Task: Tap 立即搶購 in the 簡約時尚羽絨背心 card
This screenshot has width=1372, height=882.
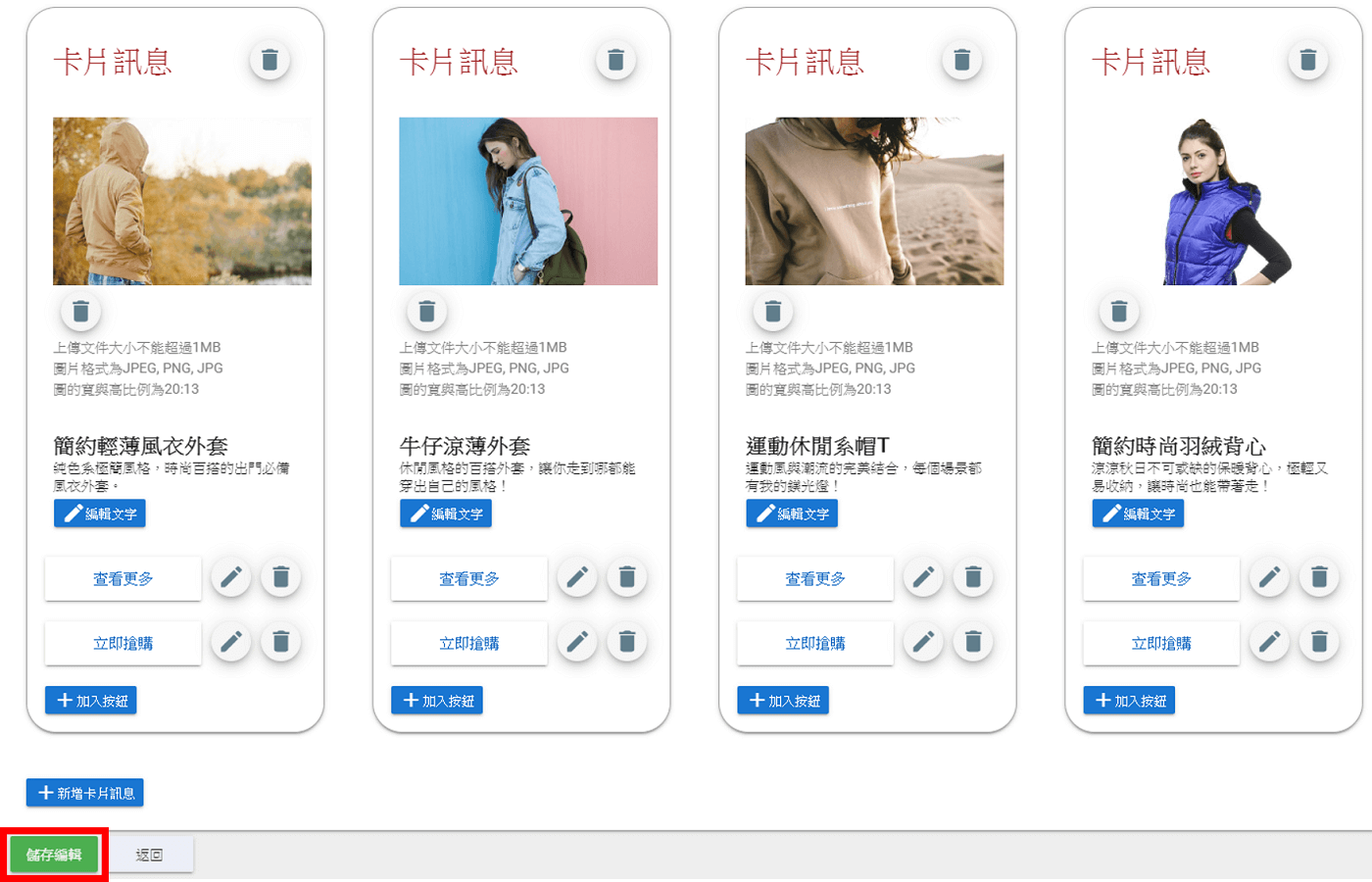Action: [1161, 643]
